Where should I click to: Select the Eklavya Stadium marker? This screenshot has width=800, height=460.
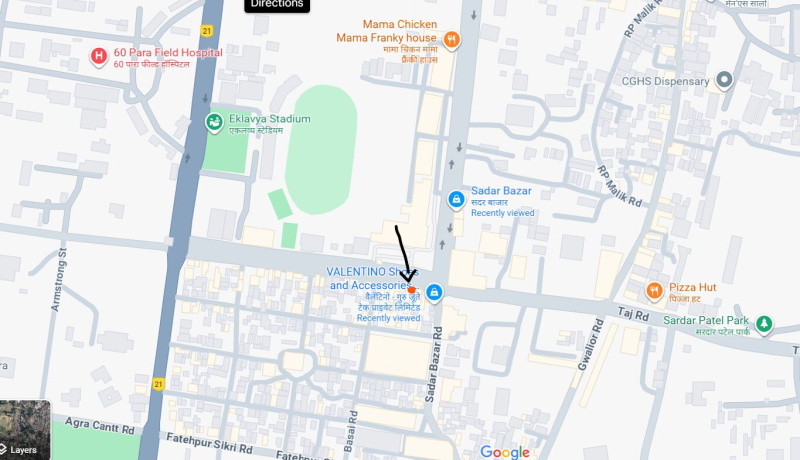click(213, 123)
